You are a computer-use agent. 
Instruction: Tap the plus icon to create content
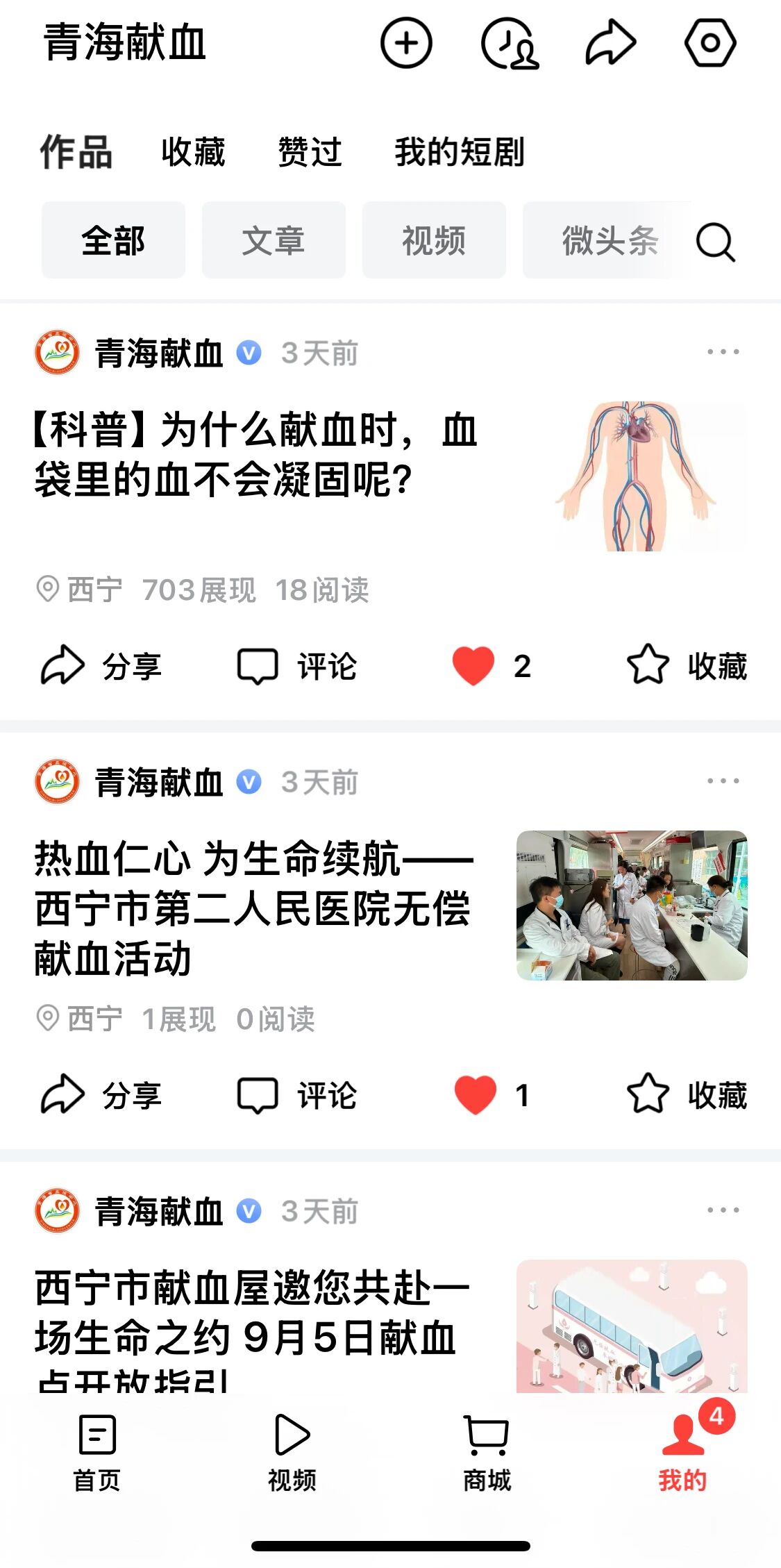point(406,43)
